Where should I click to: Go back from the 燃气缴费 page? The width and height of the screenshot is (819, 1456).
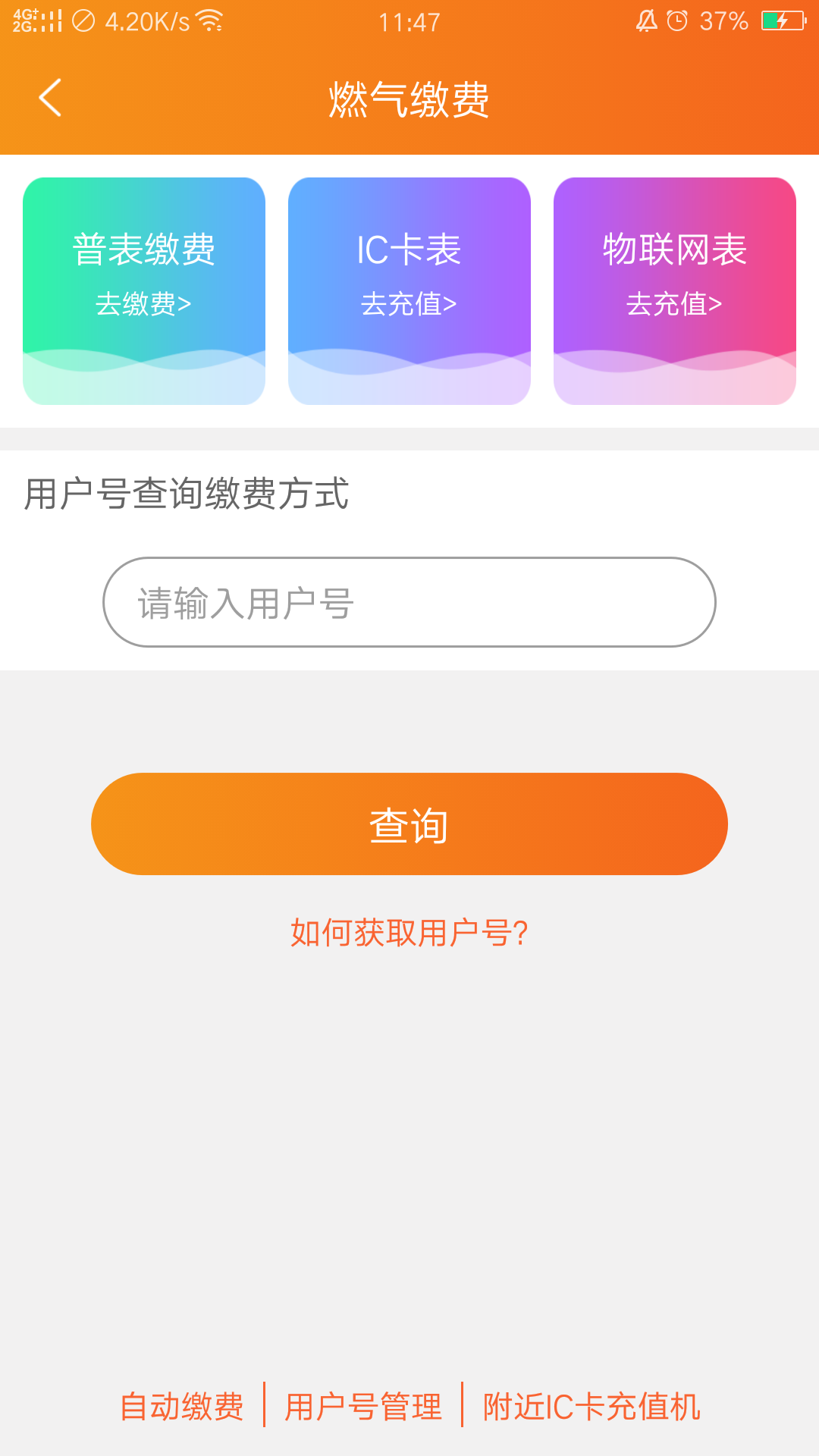point(50,98)
